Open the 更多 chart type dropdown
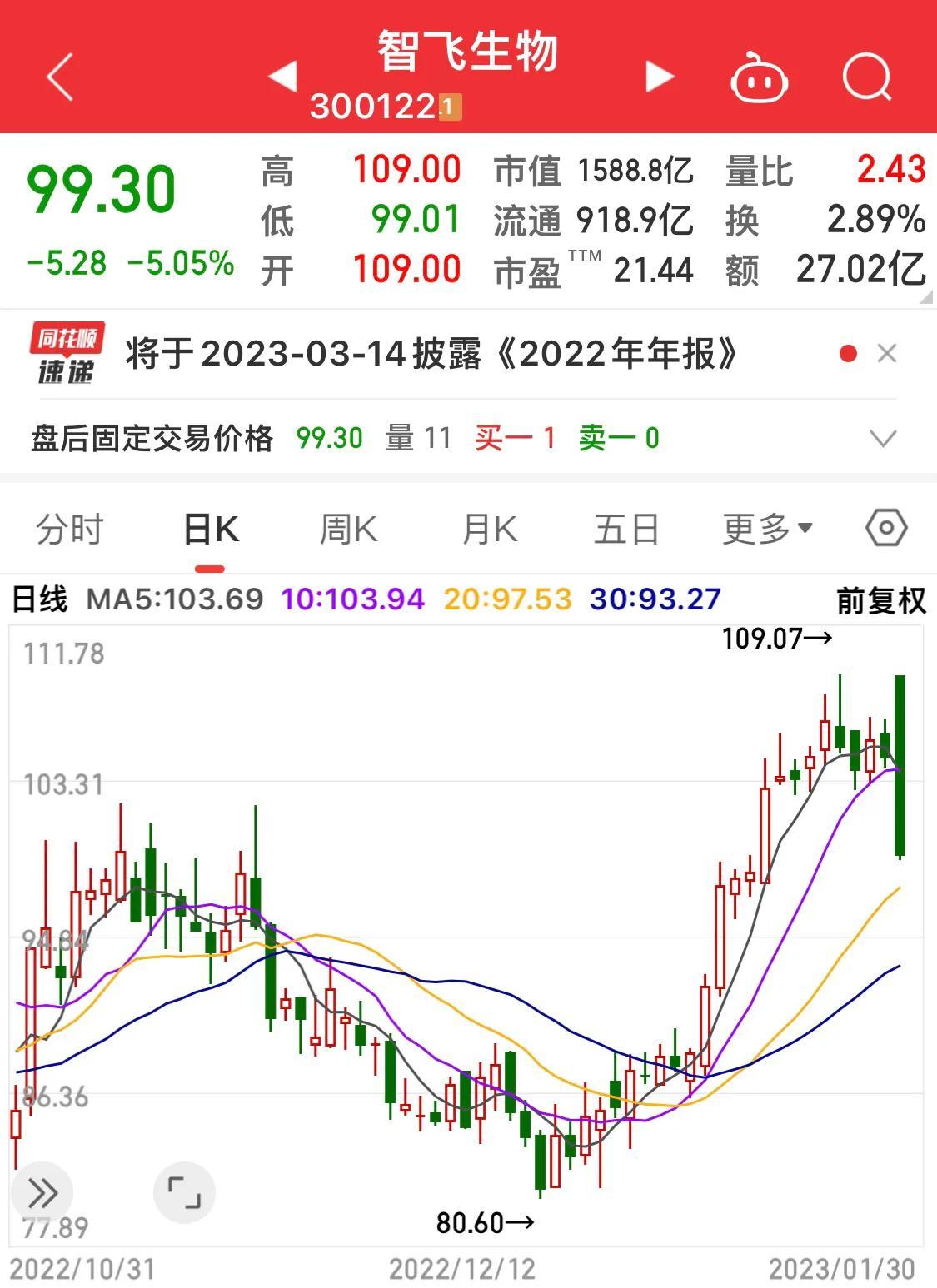The image size is (937, 1288). click(764, 527)
